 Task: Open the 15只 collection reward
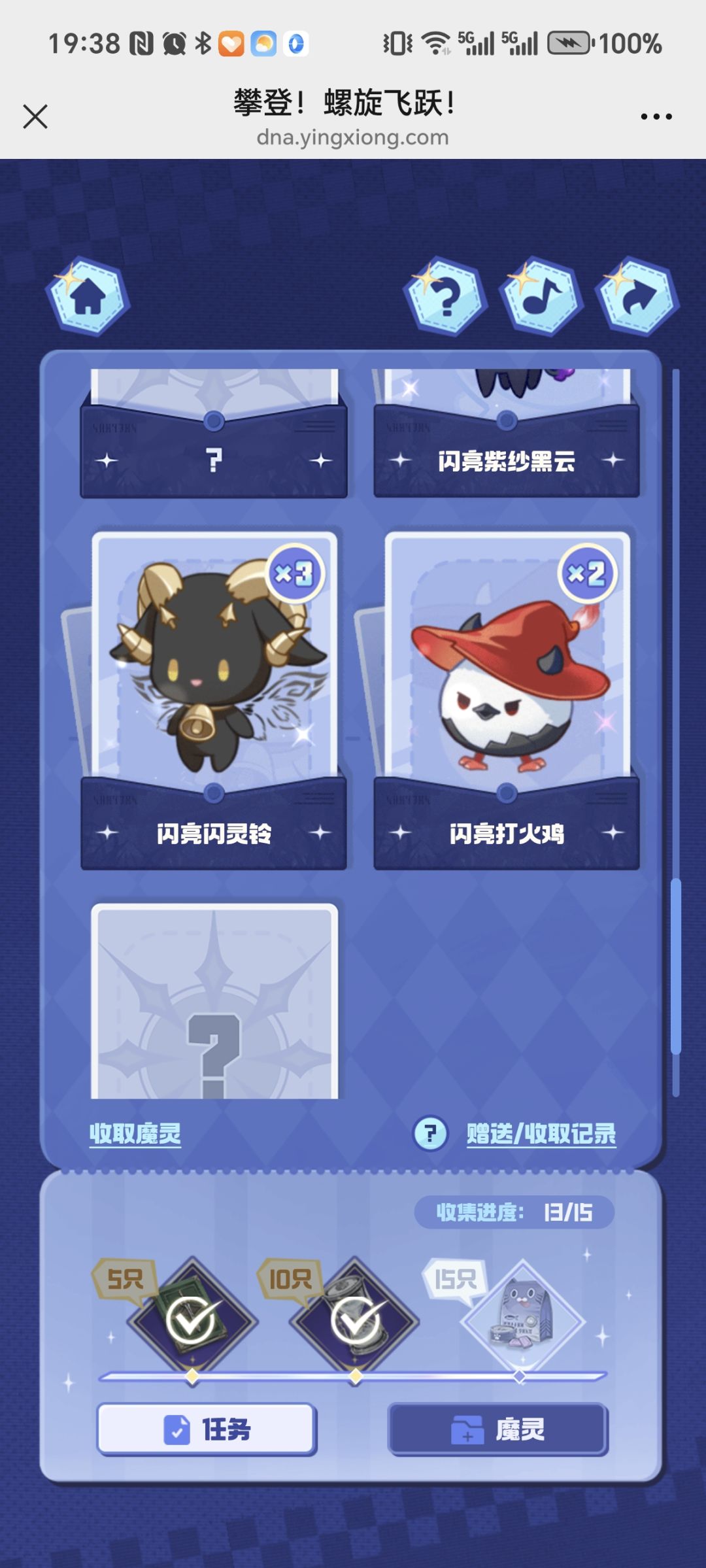click(x=521, y=1316)
